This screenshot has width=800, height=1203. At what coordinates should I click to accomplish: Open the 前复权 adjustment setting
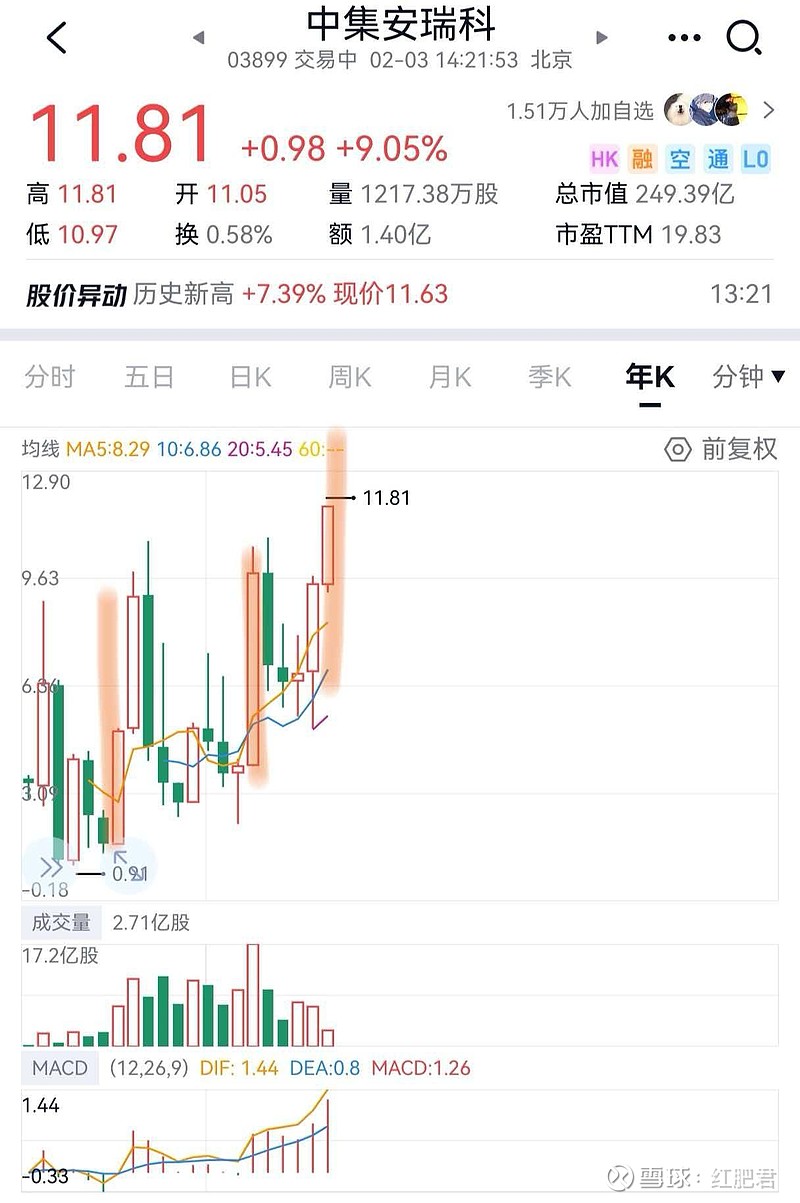point(721,450)
